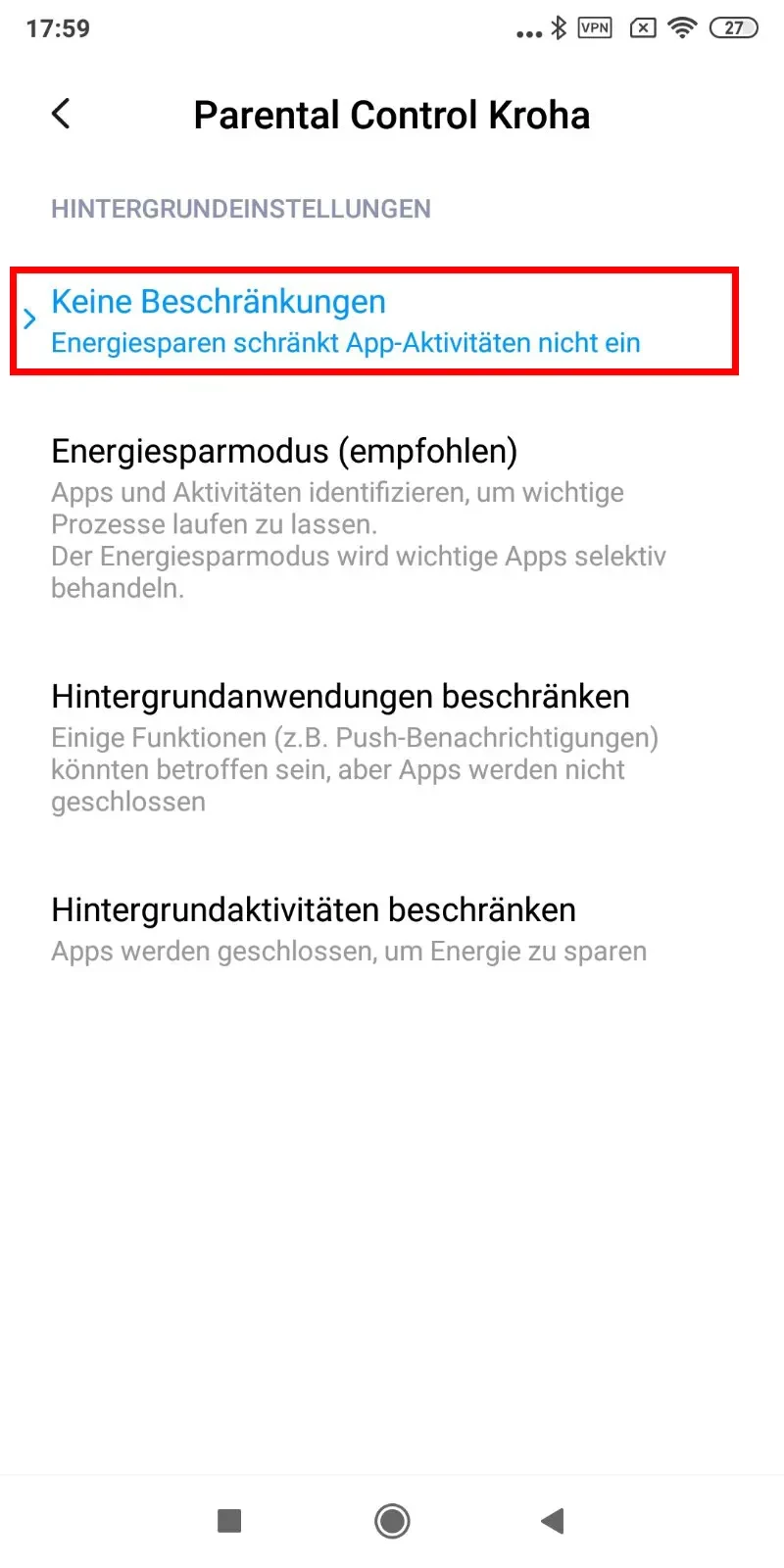Open recent apps with square button
The image size is (784, 1568).
tap(229, 1521)
